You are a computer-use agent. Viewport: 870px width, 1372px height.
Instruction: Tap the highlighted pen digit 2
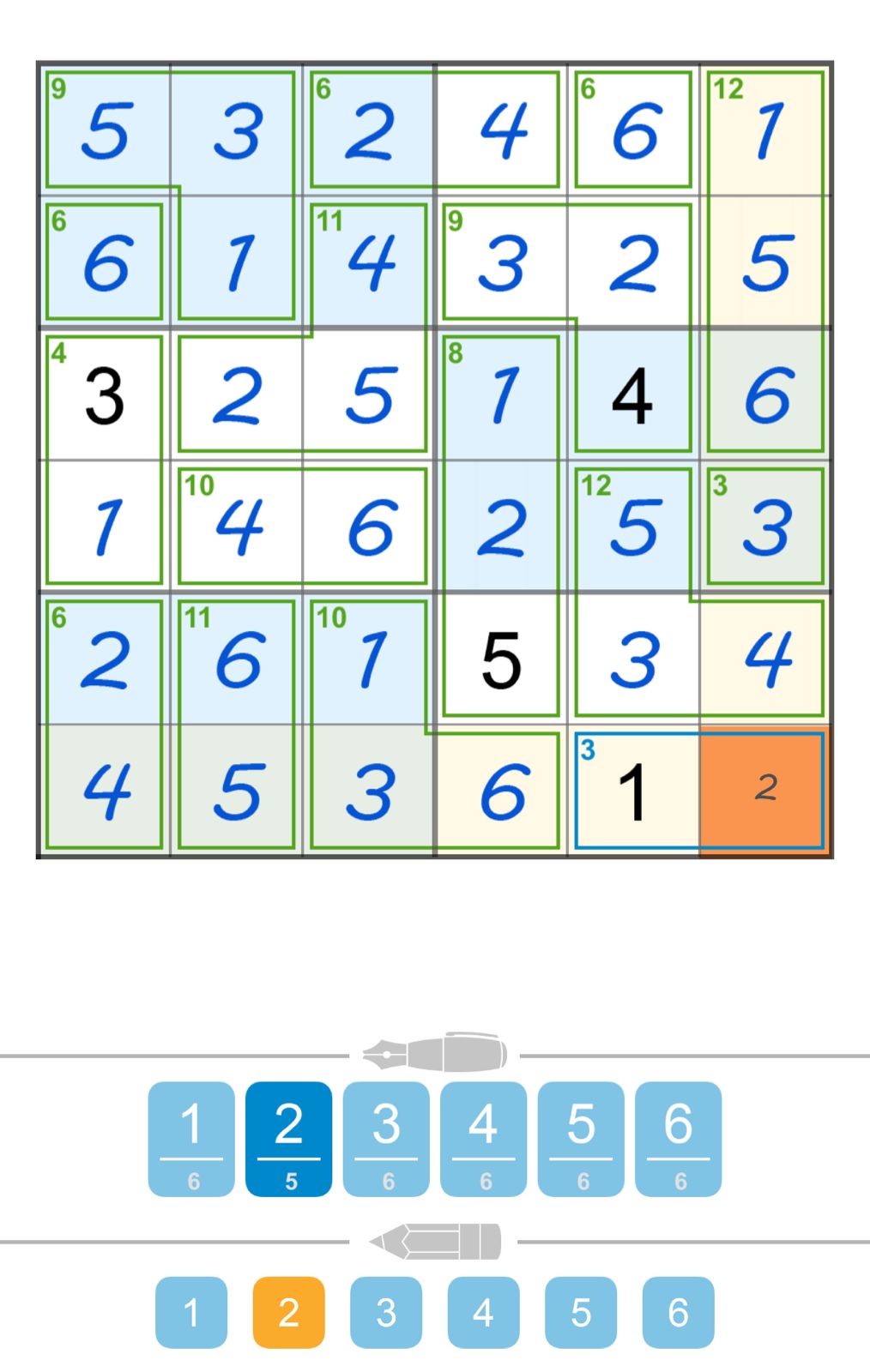pyautogui.click(x=288, y=1138)
